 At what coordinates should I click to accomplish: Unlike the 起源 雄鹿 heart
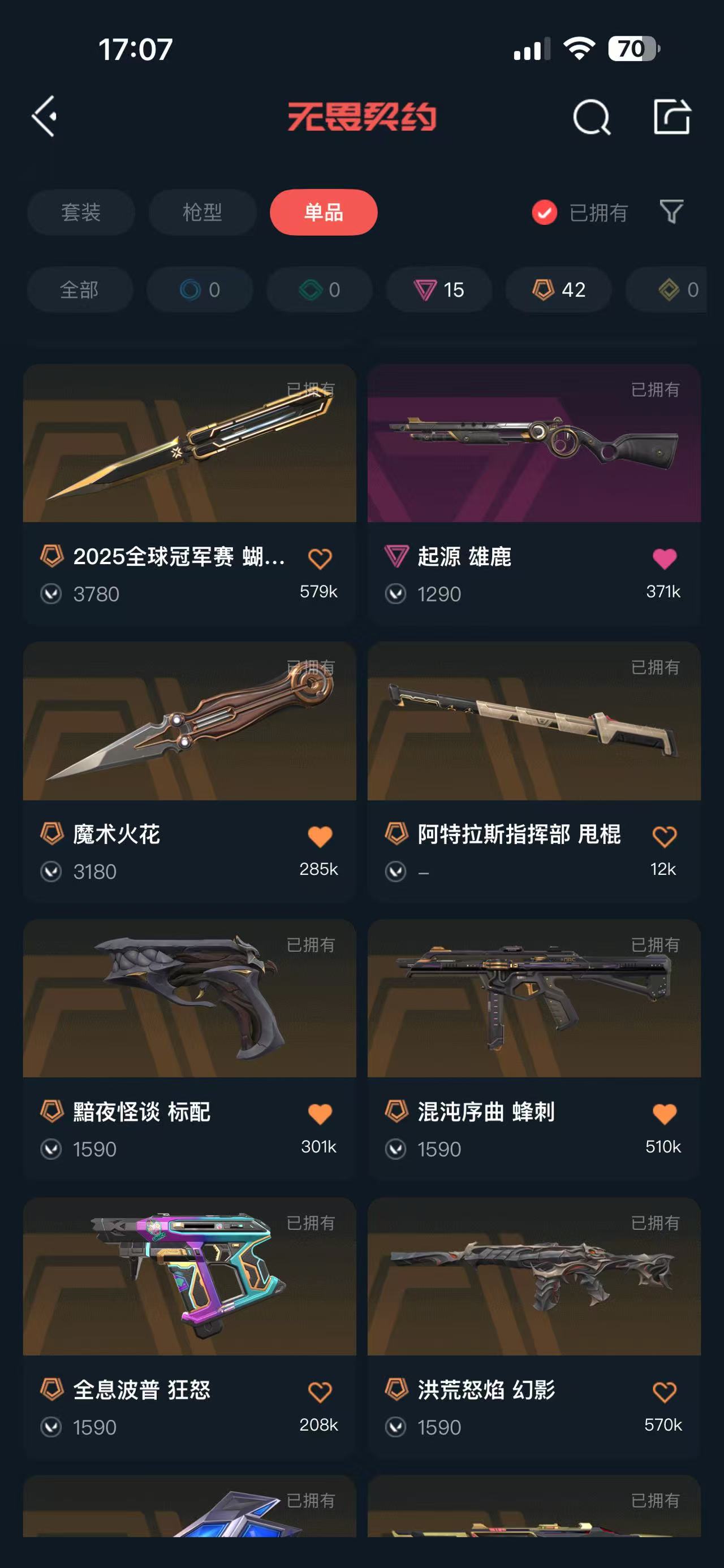pyautogui.click(x=664, y=558)
